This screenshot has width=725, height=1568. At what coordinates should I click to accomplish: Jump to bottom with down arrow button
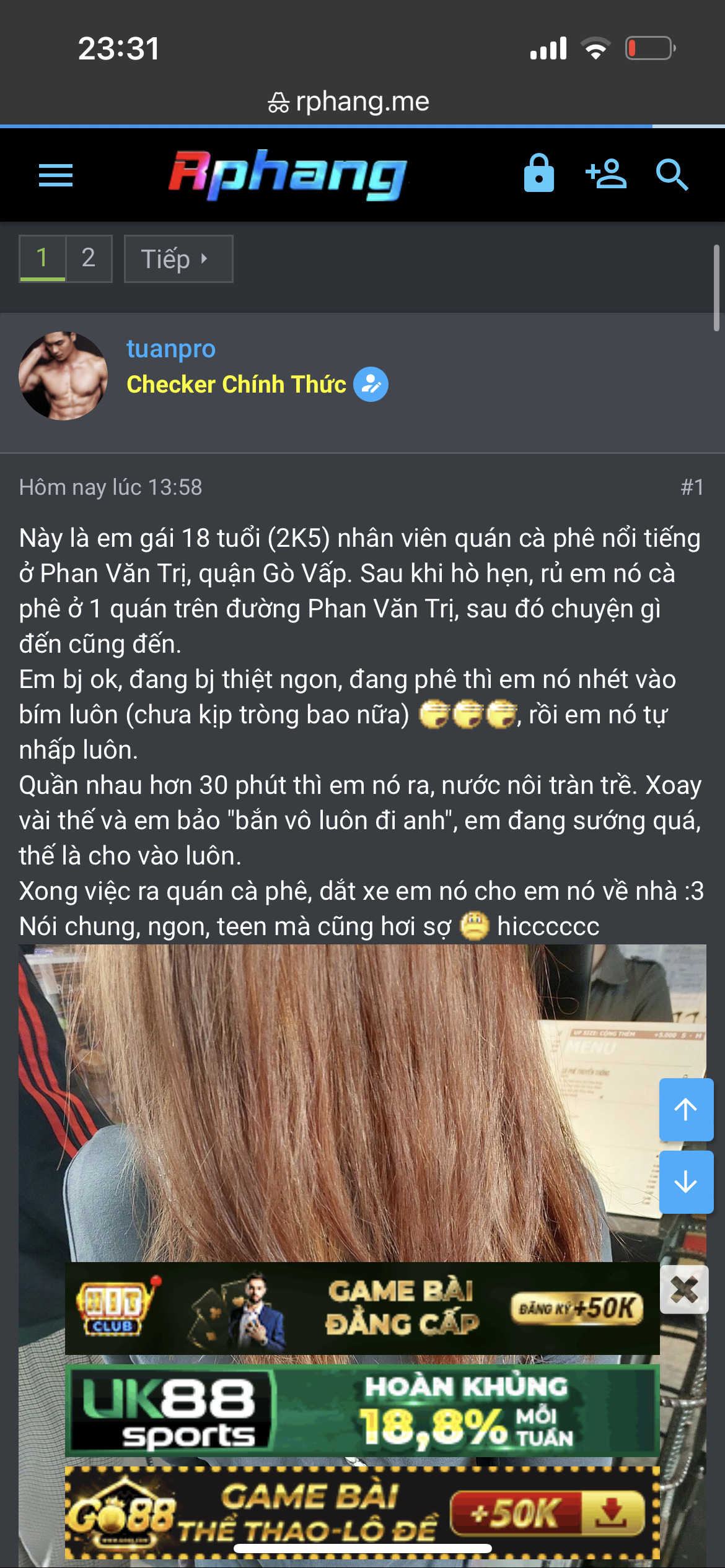(685, 1182)
